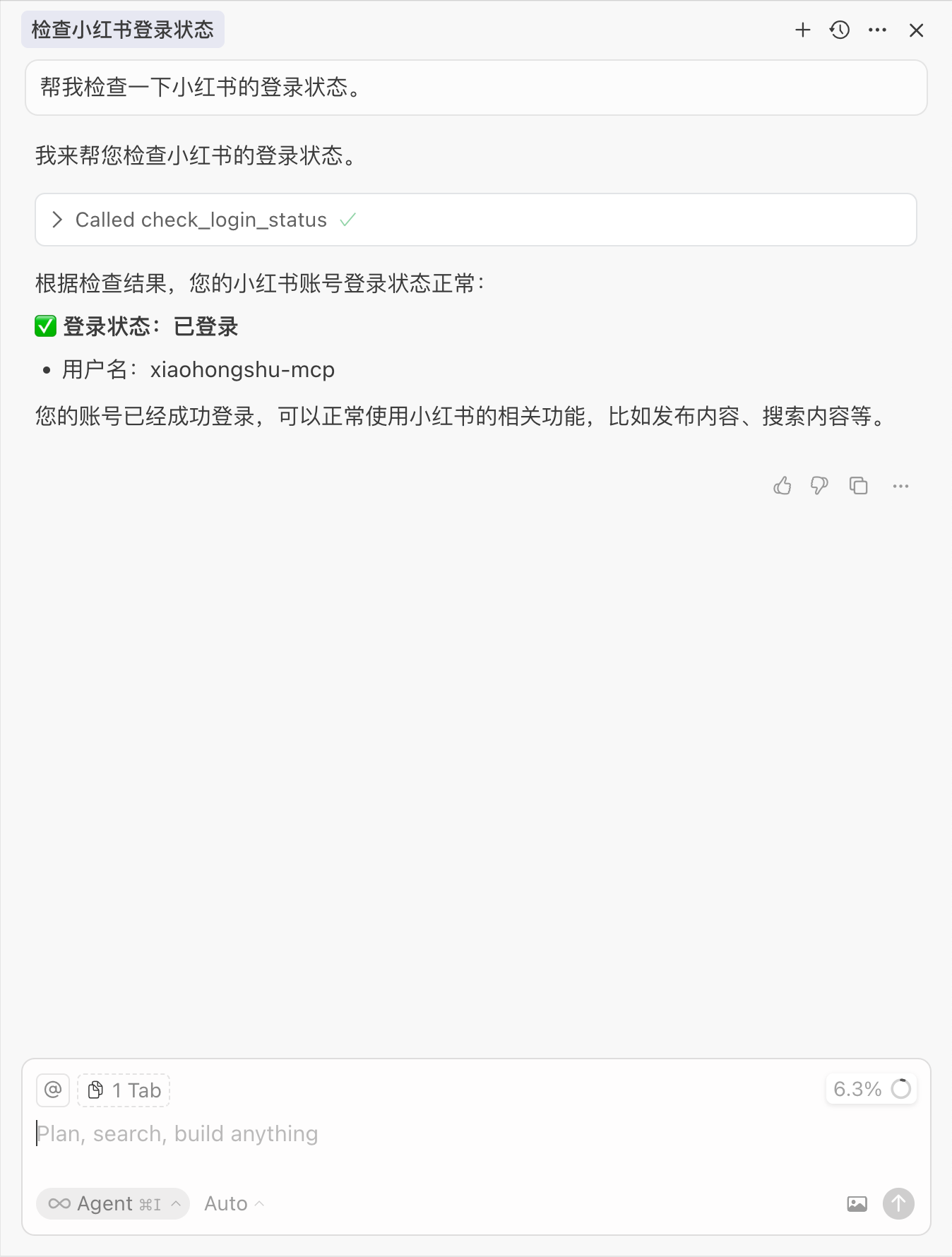Add context with the @ icon

pyautogui.click(x=52, y=1090)
